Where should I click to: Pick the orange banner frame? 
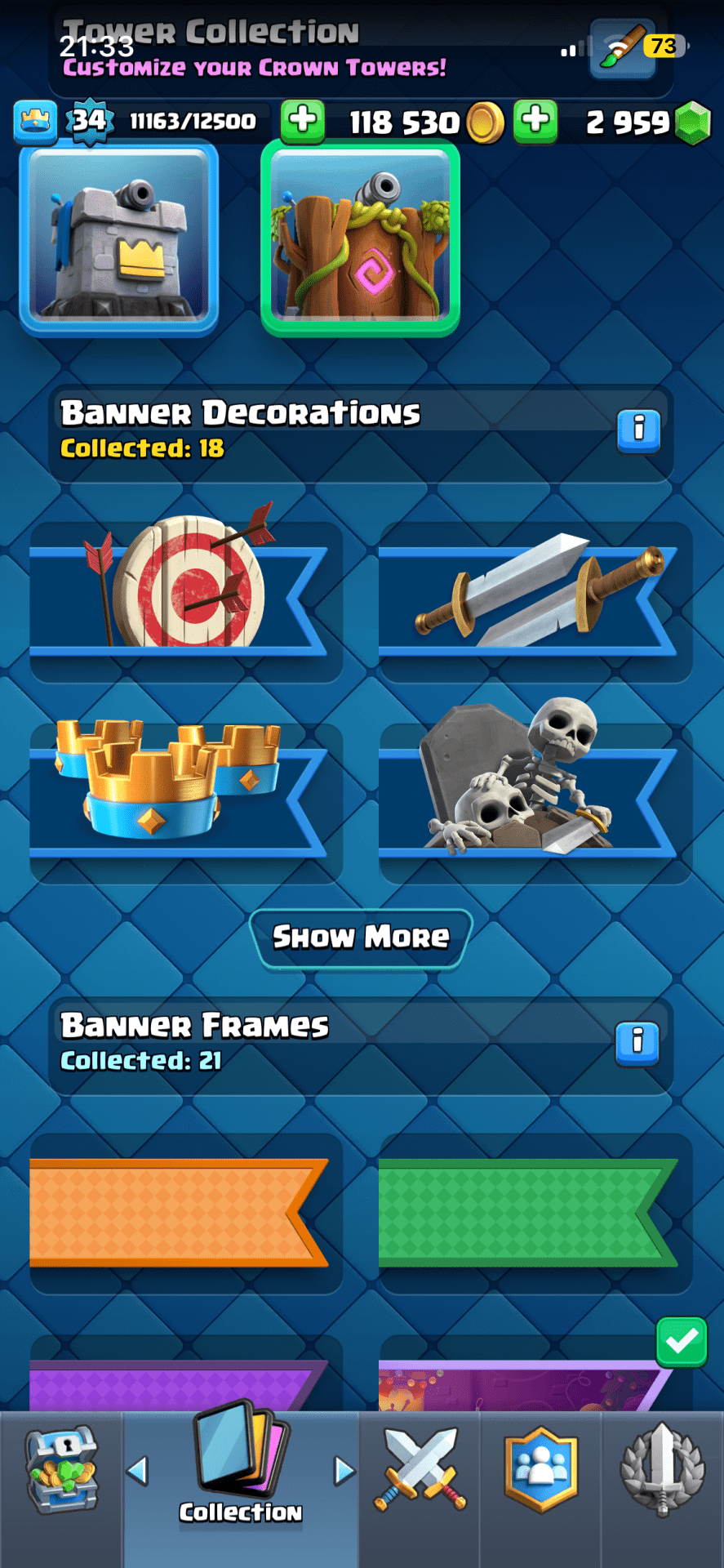point(180,1213)
